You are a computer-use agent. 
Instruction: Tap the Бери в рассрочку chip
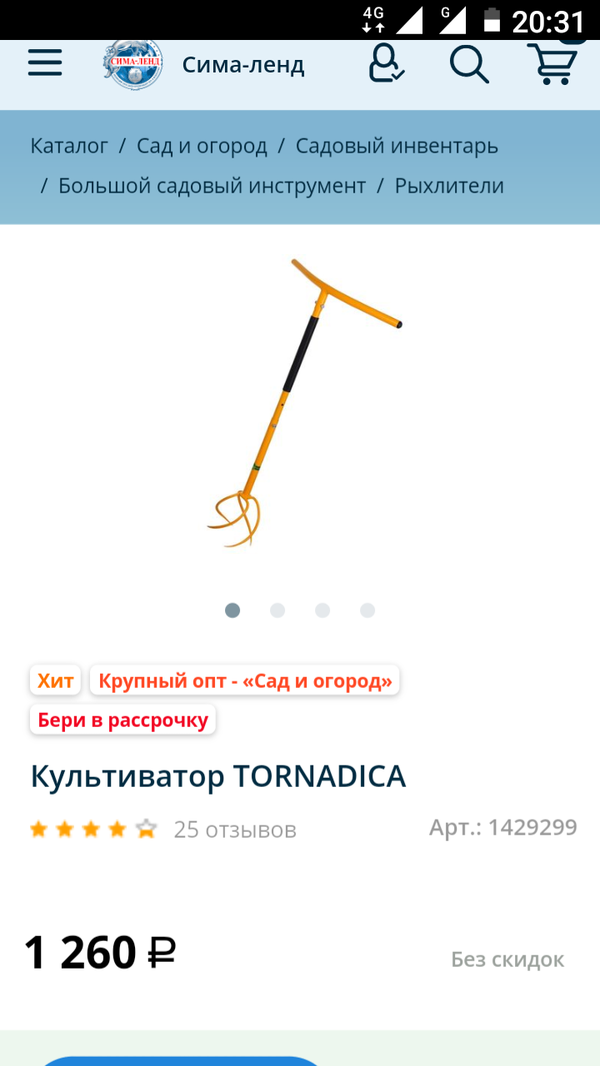[x=123, y=720]
